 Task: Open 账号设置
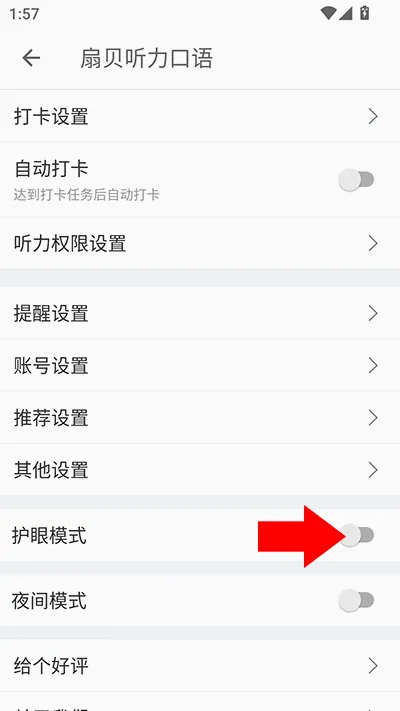click(x=200, y=365)
